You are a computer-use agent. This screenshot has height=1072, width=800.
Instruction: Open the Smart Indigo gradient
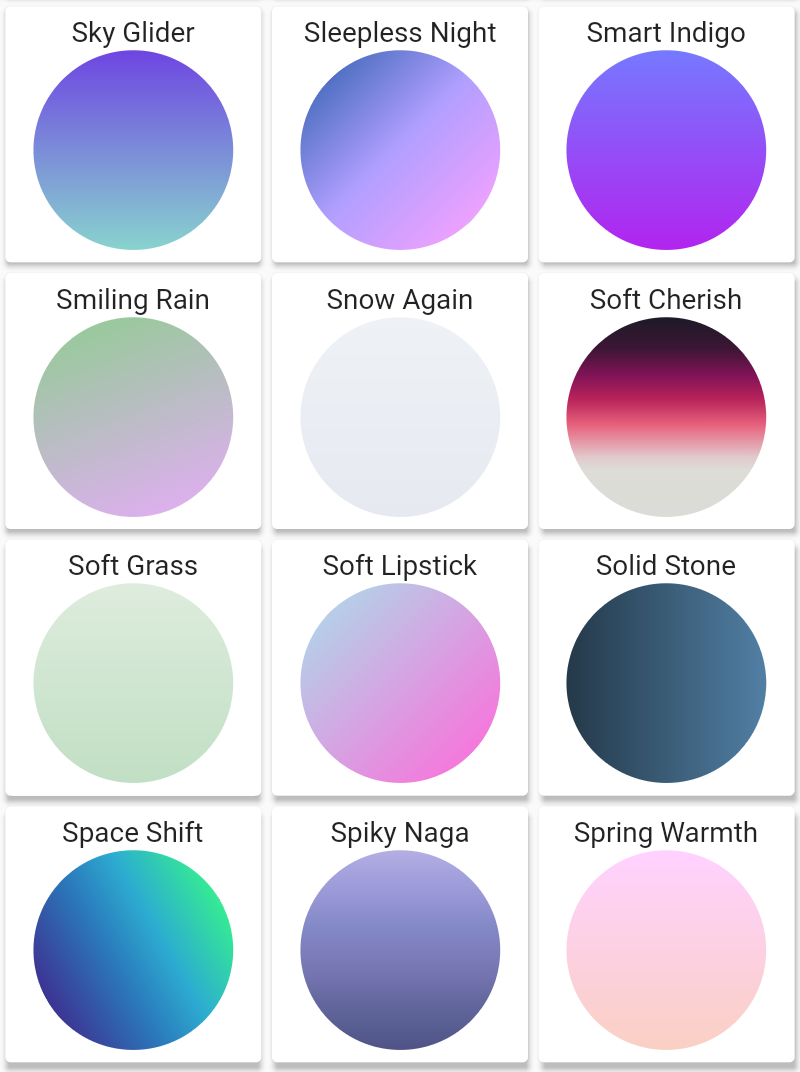pos(666,150)
